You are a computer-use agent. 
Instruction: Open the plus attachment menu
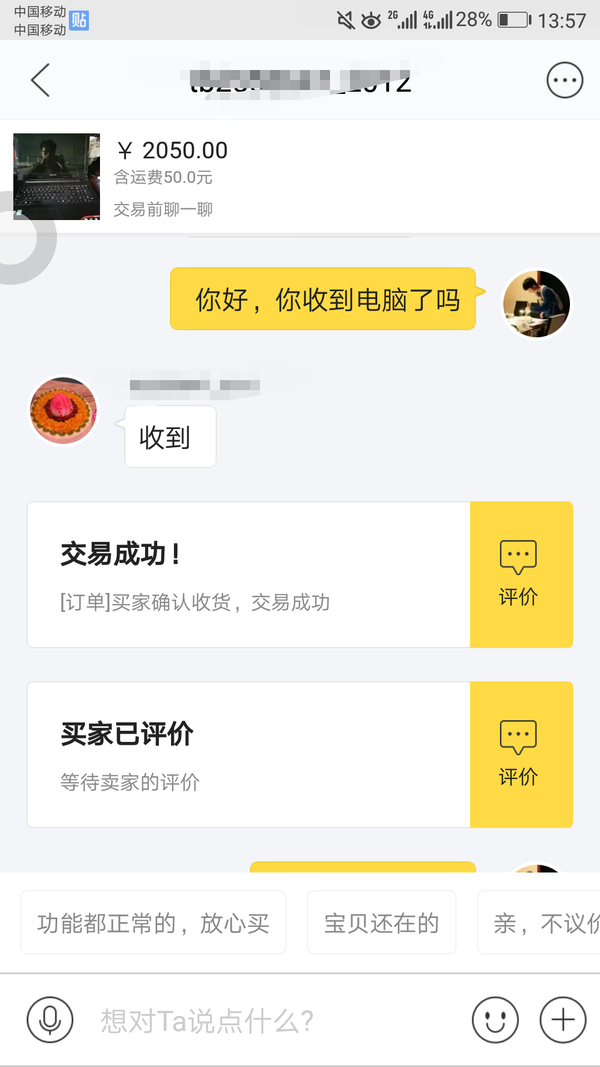(563, 1020)
